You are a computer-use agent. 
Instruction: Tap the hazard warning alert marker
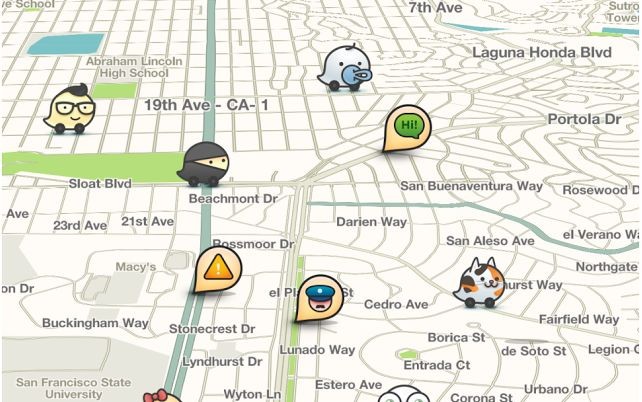click(x=216, y=268)
